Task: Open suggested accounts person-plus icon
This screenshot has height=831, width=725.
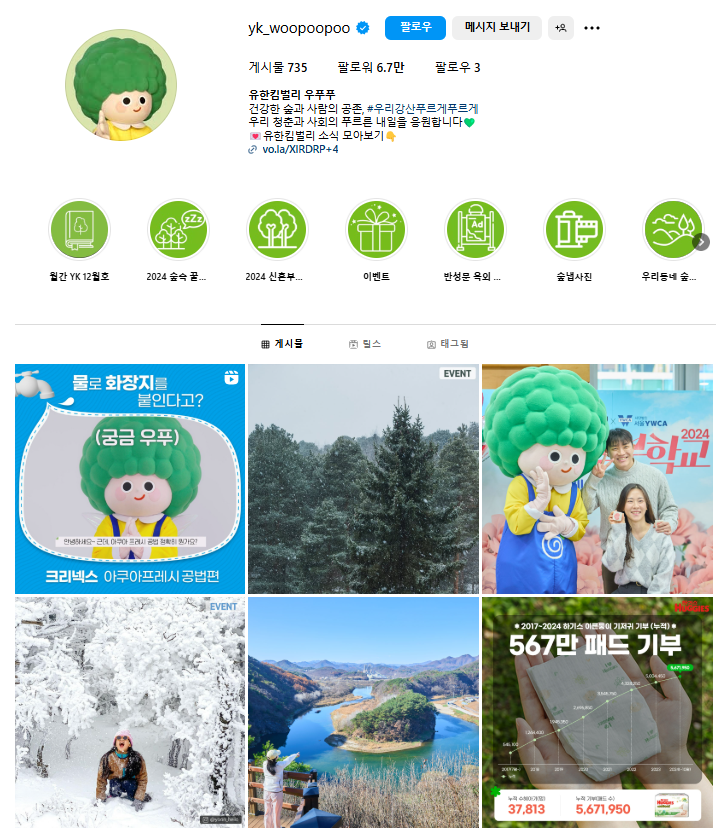Action: [561, 28]
